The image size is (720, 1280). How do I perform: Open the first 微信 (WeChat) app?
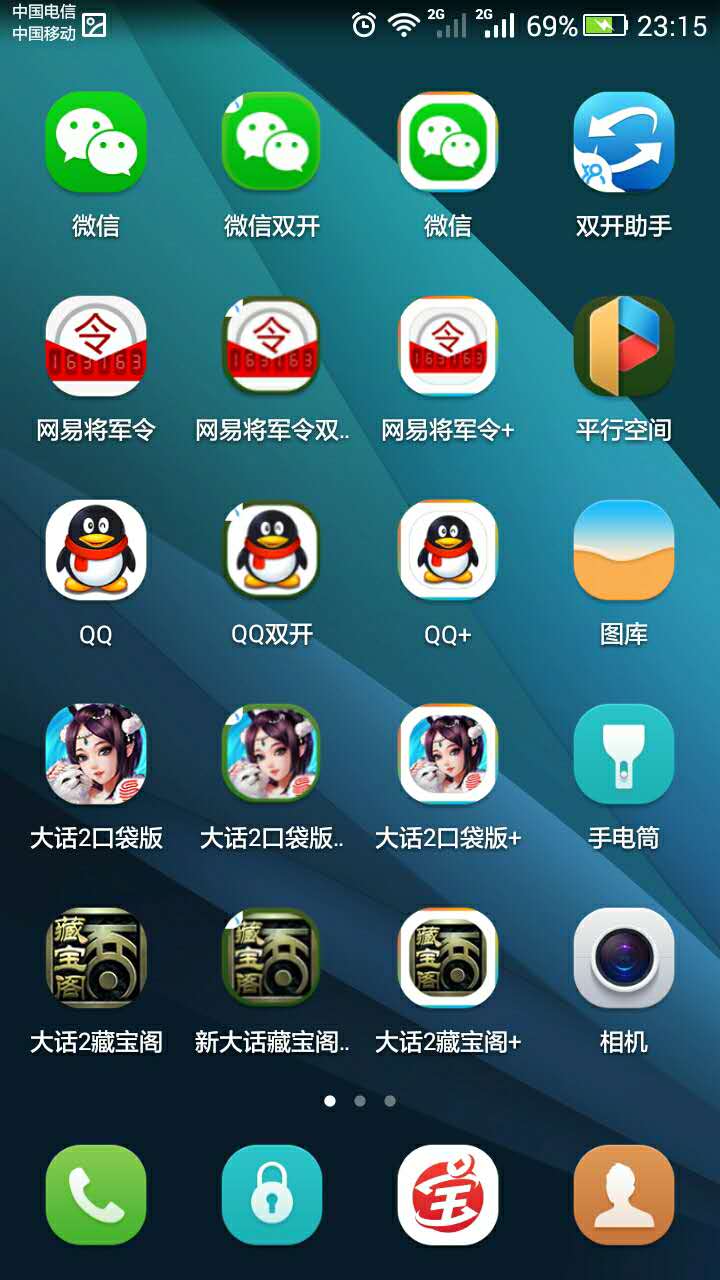tap(96, 142)
